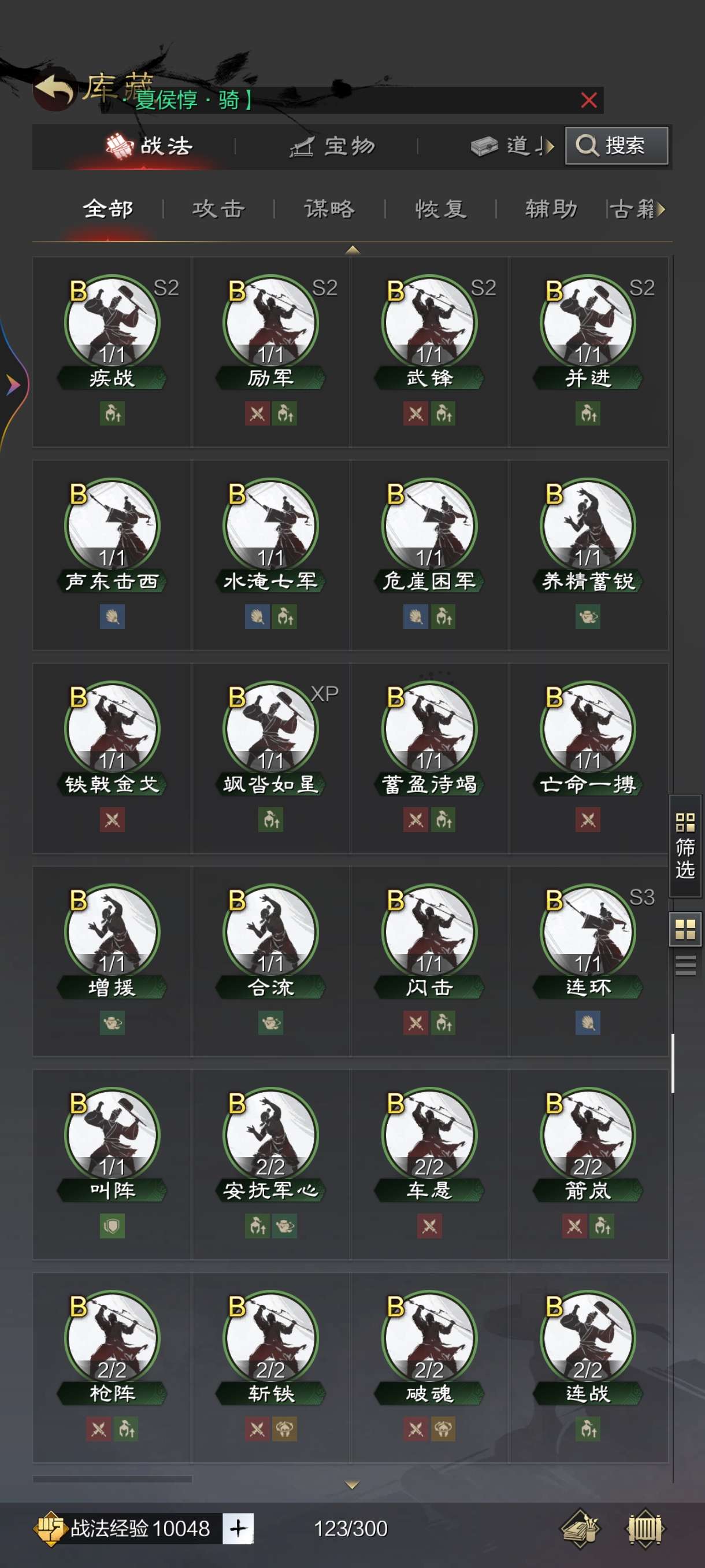Switch to the 宝物 tab
The width and height of the screenshot is (705, 1568).
tap(333, 146)
